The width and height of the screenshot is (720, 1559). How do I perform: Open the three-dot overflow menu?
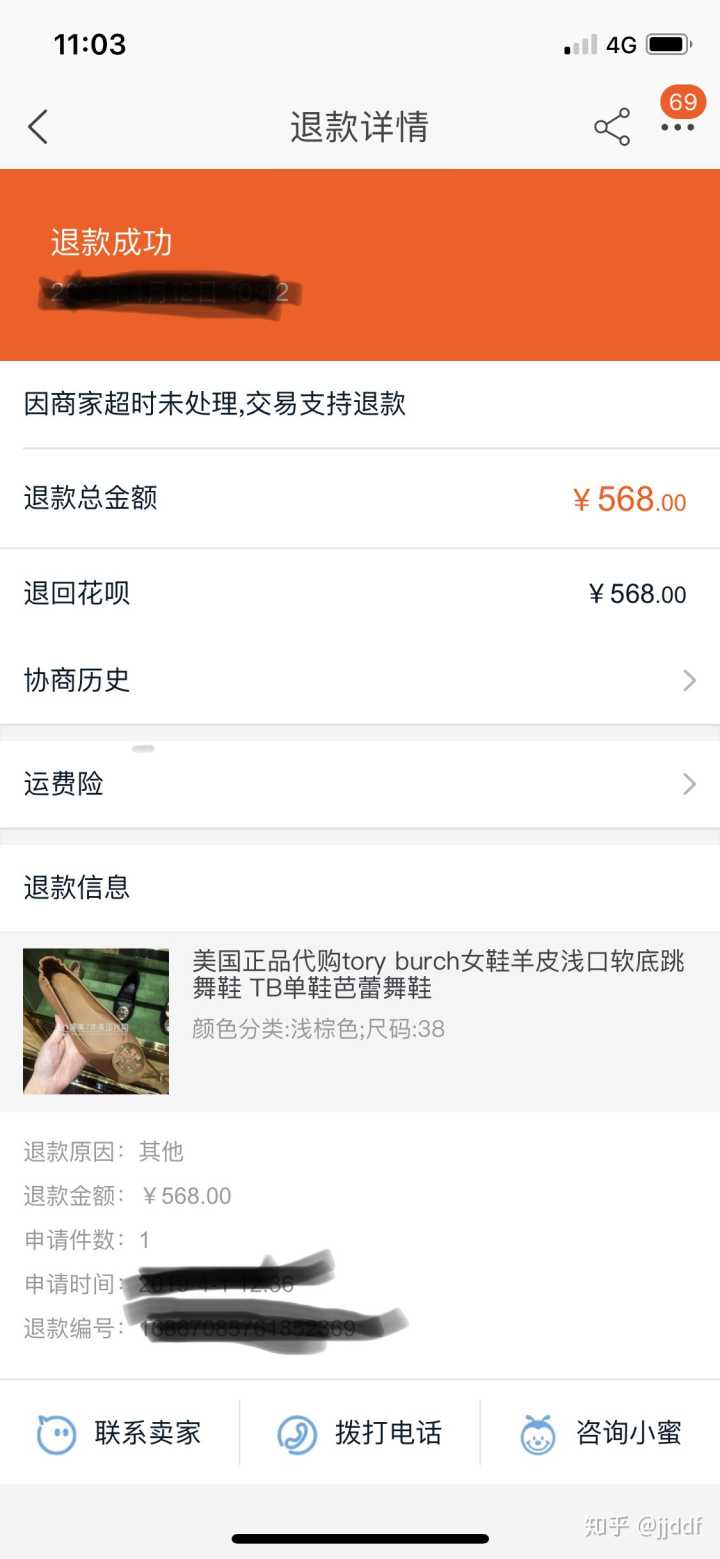(x=677, y=127)
